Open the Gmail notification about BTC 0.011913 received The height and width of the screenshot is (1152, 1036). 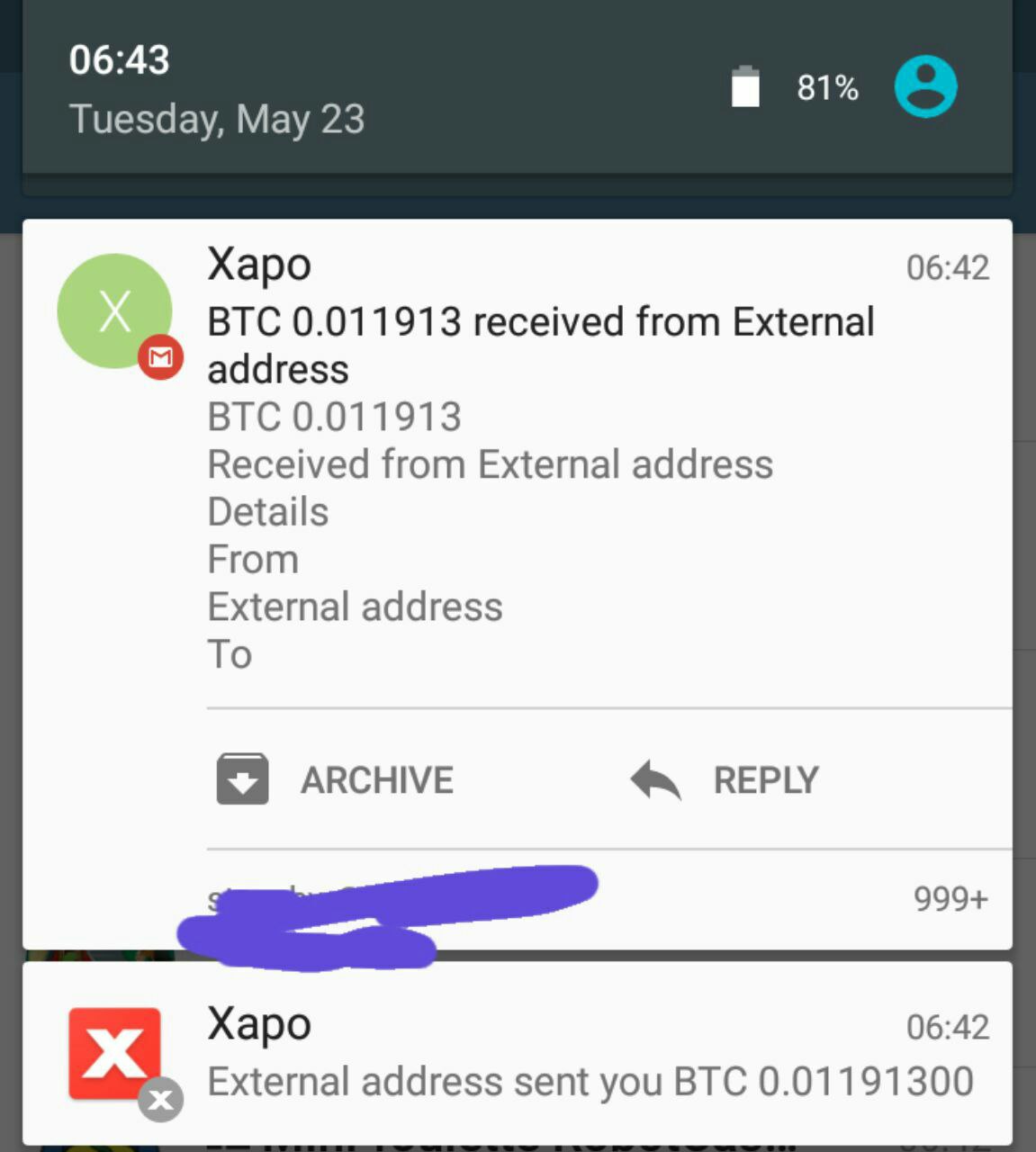[540, 345]
